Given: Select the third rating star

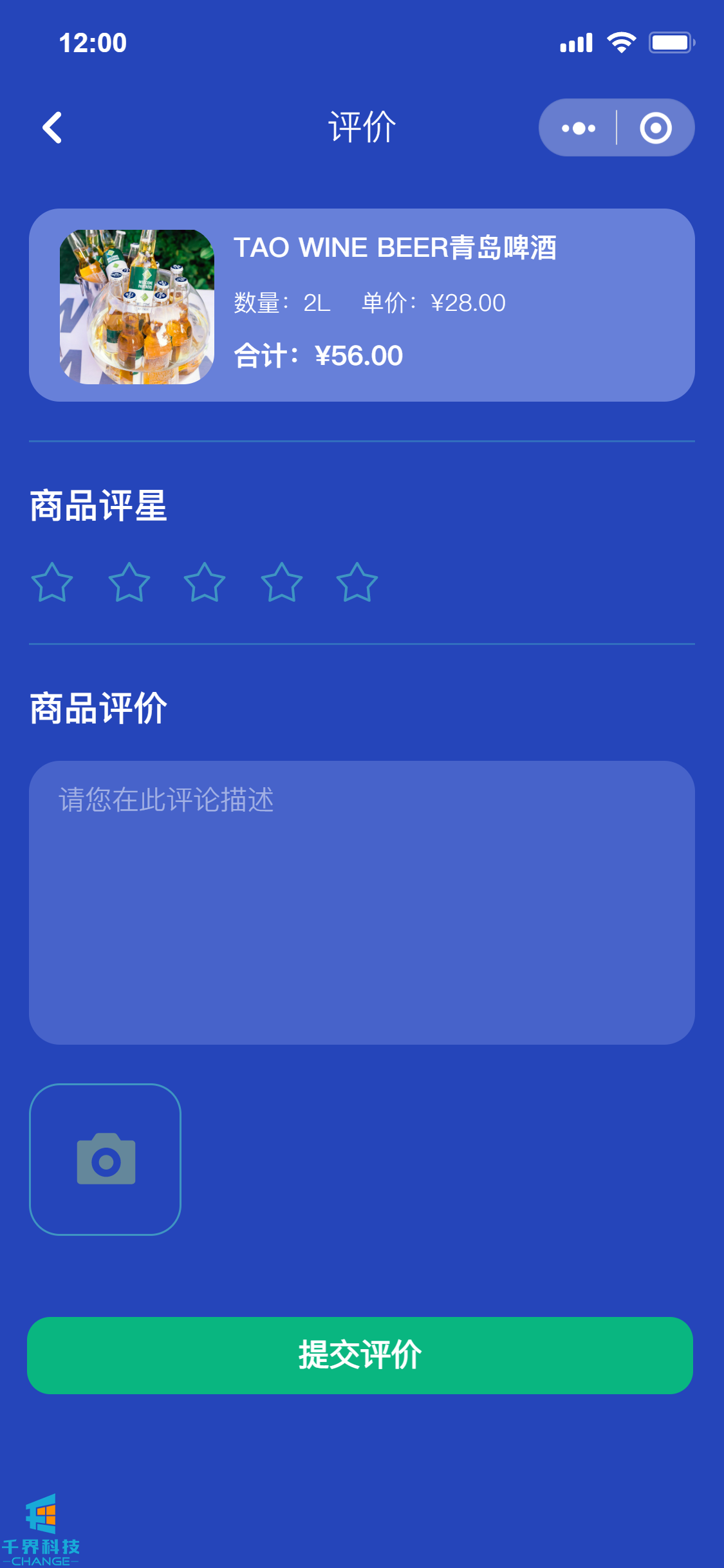Looking at the screenshot, I should tap(205, 583).
